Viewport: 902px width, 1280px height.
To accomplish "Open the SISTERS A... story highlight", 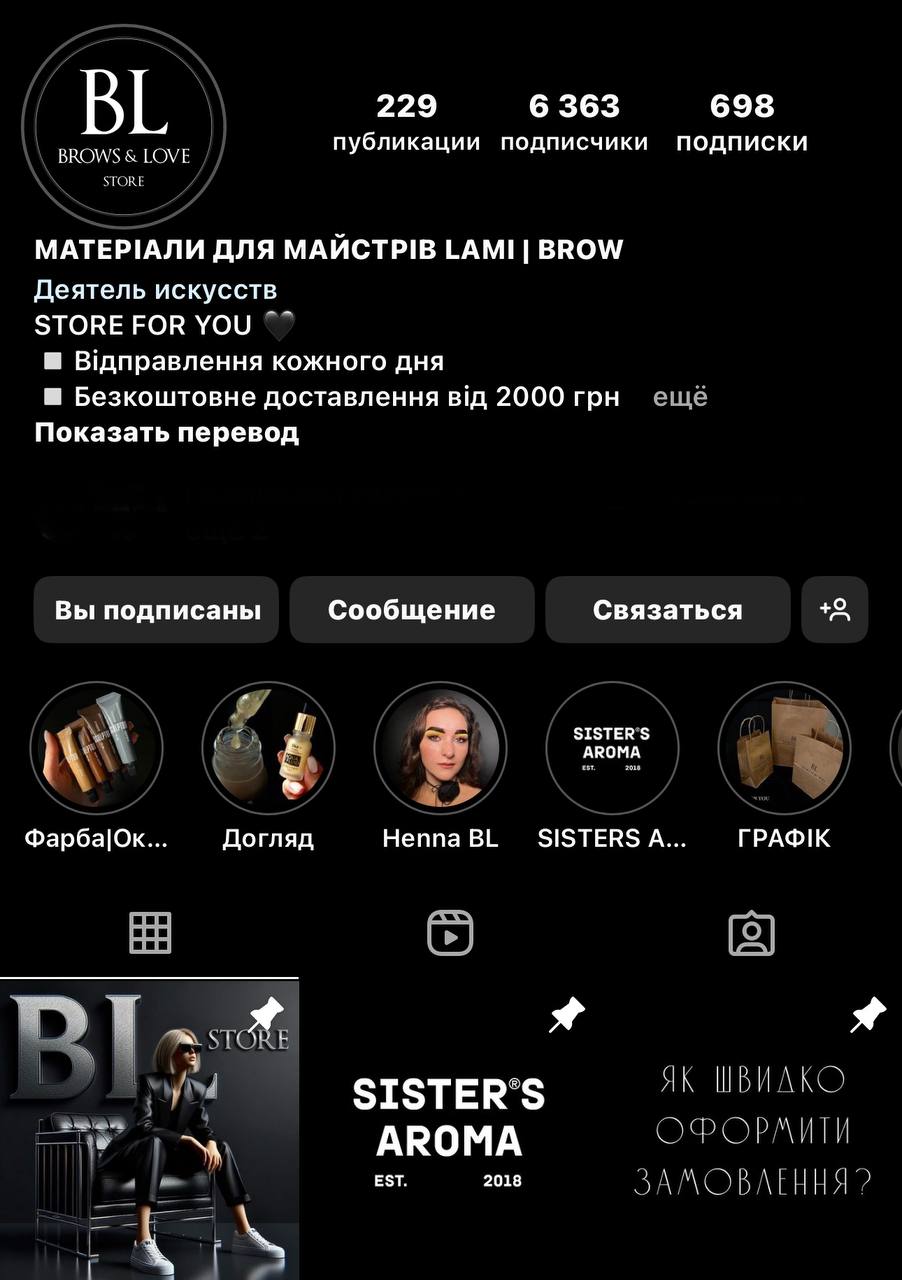I will 612,748.
